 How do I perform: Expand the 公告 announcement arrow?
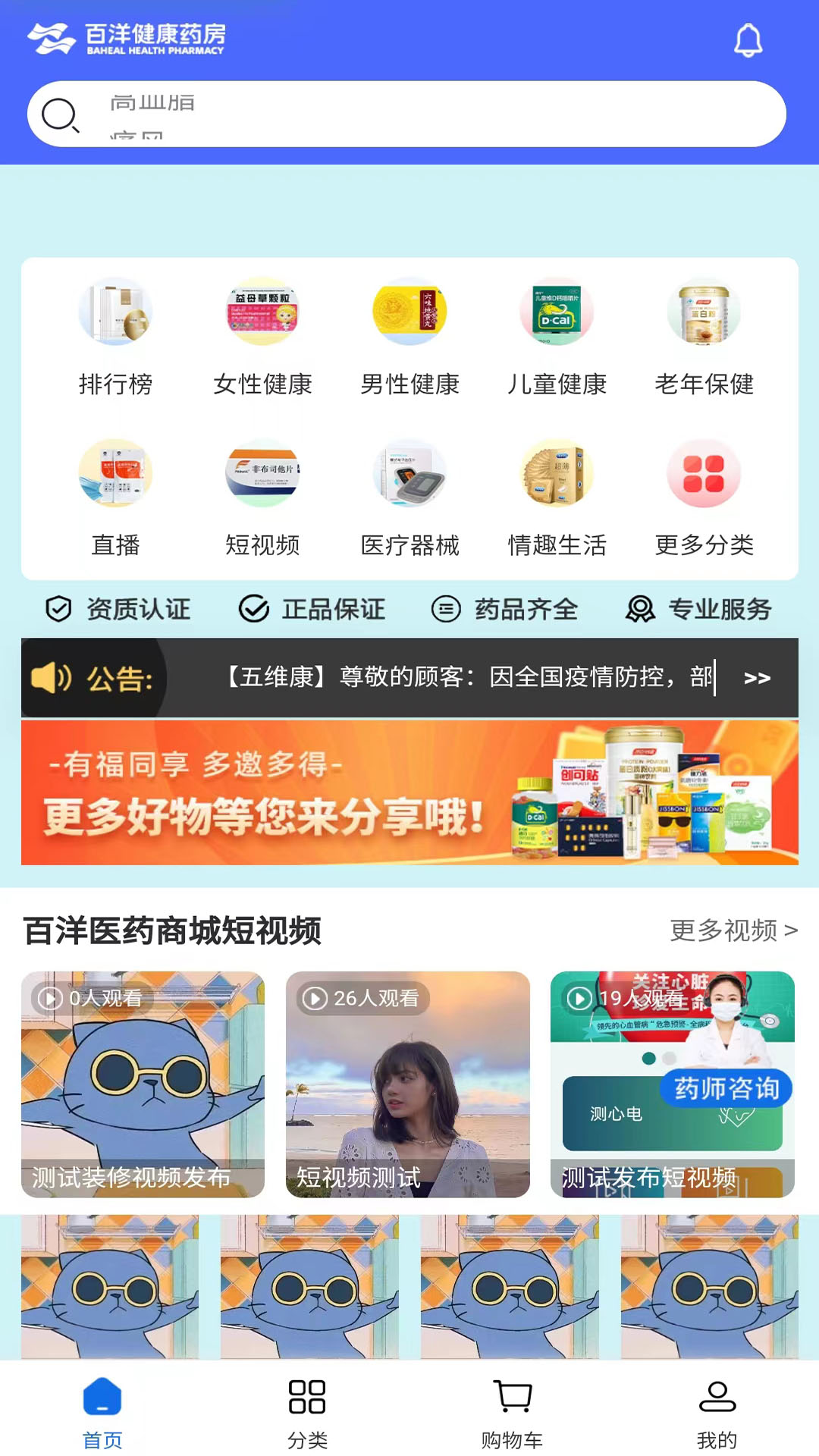pos(757,678)
